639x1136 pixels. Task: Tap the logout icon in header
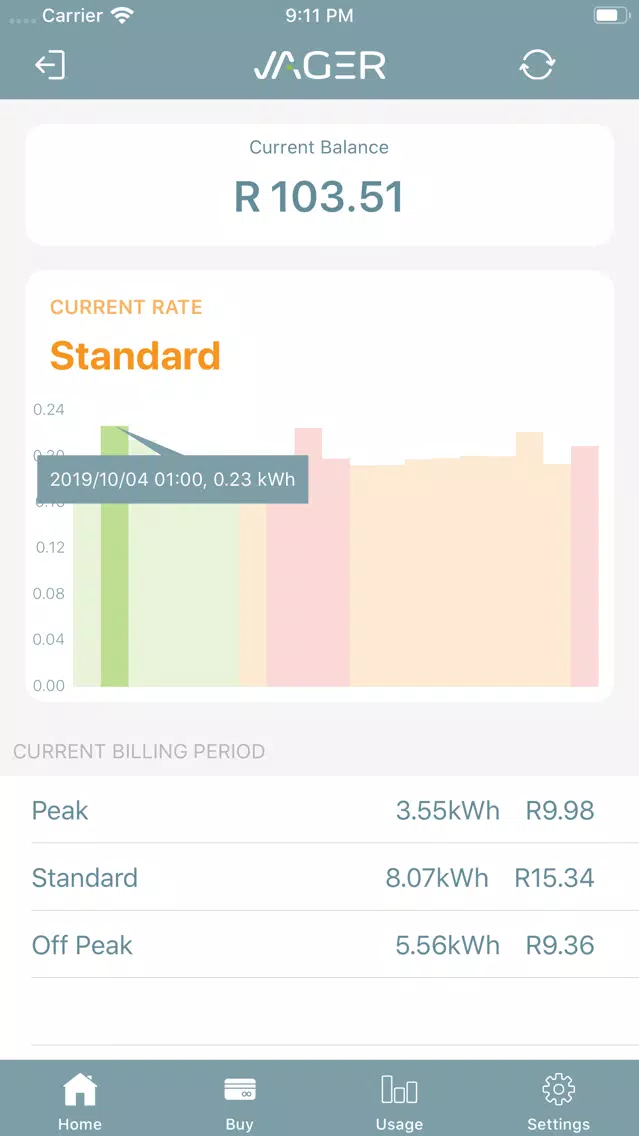[x=50, y=65]
